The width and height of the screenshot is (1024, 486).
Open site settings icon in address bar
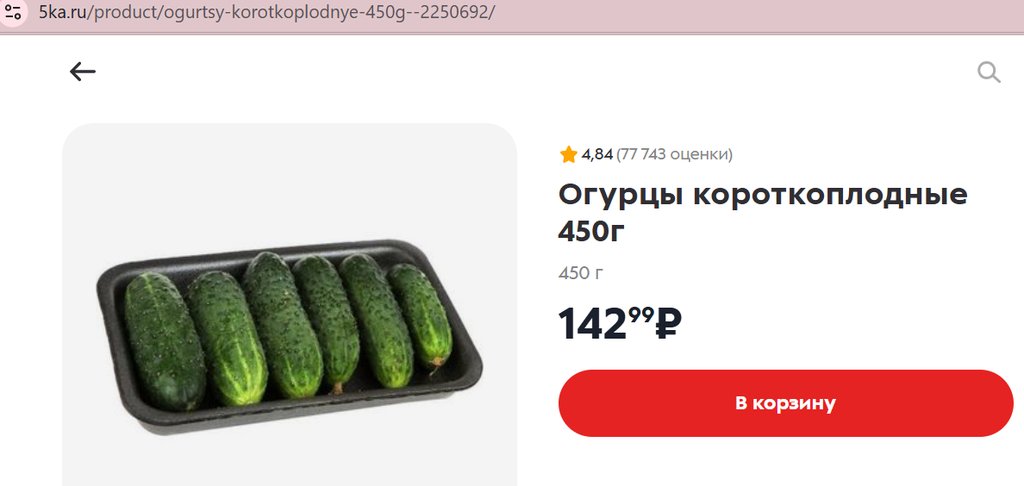14,13
